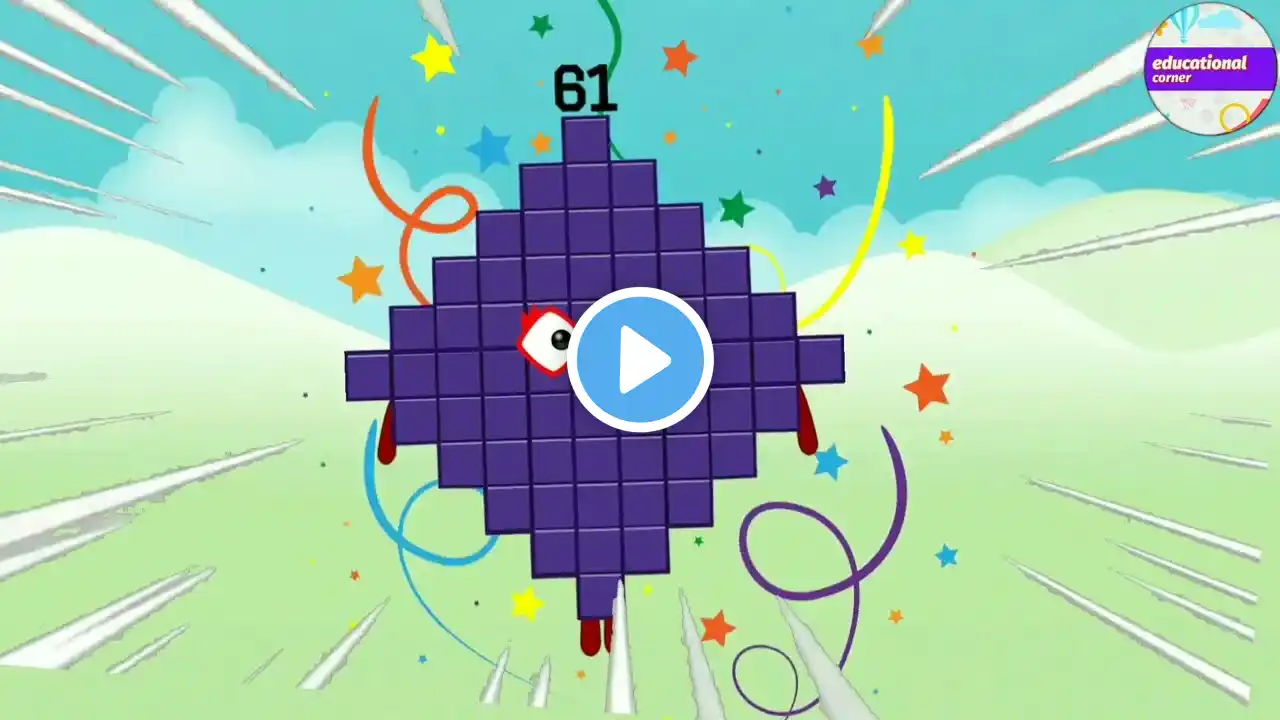Play the video with the center play button

[x=640, y=360]
